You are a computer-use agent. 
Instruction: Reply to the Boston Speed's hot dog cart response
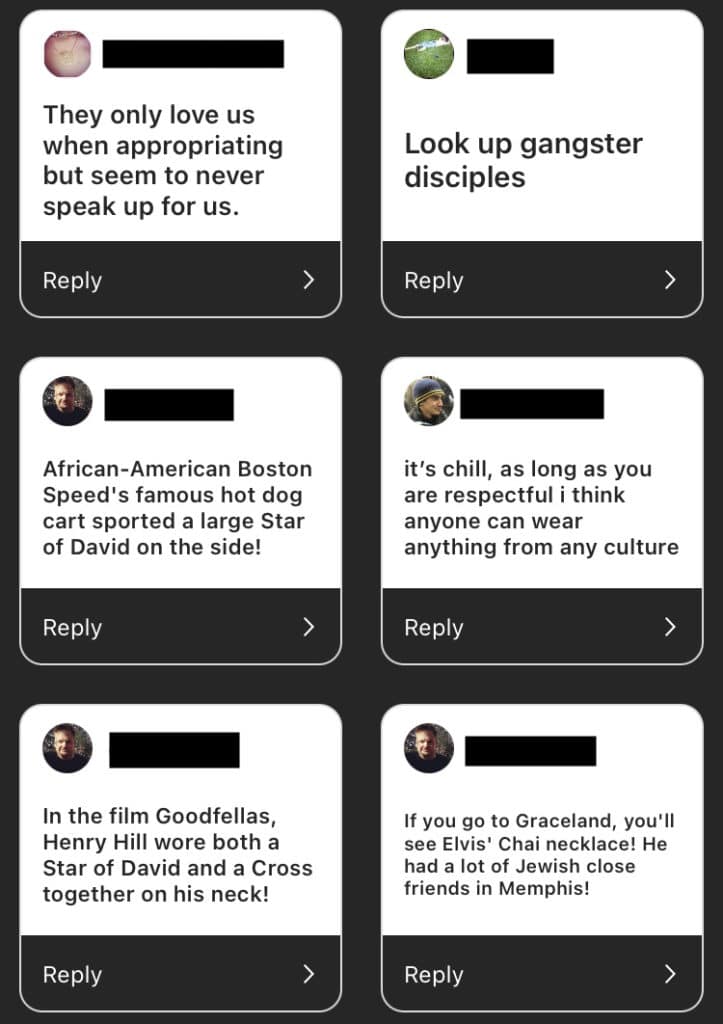click(x=180, y=627)
